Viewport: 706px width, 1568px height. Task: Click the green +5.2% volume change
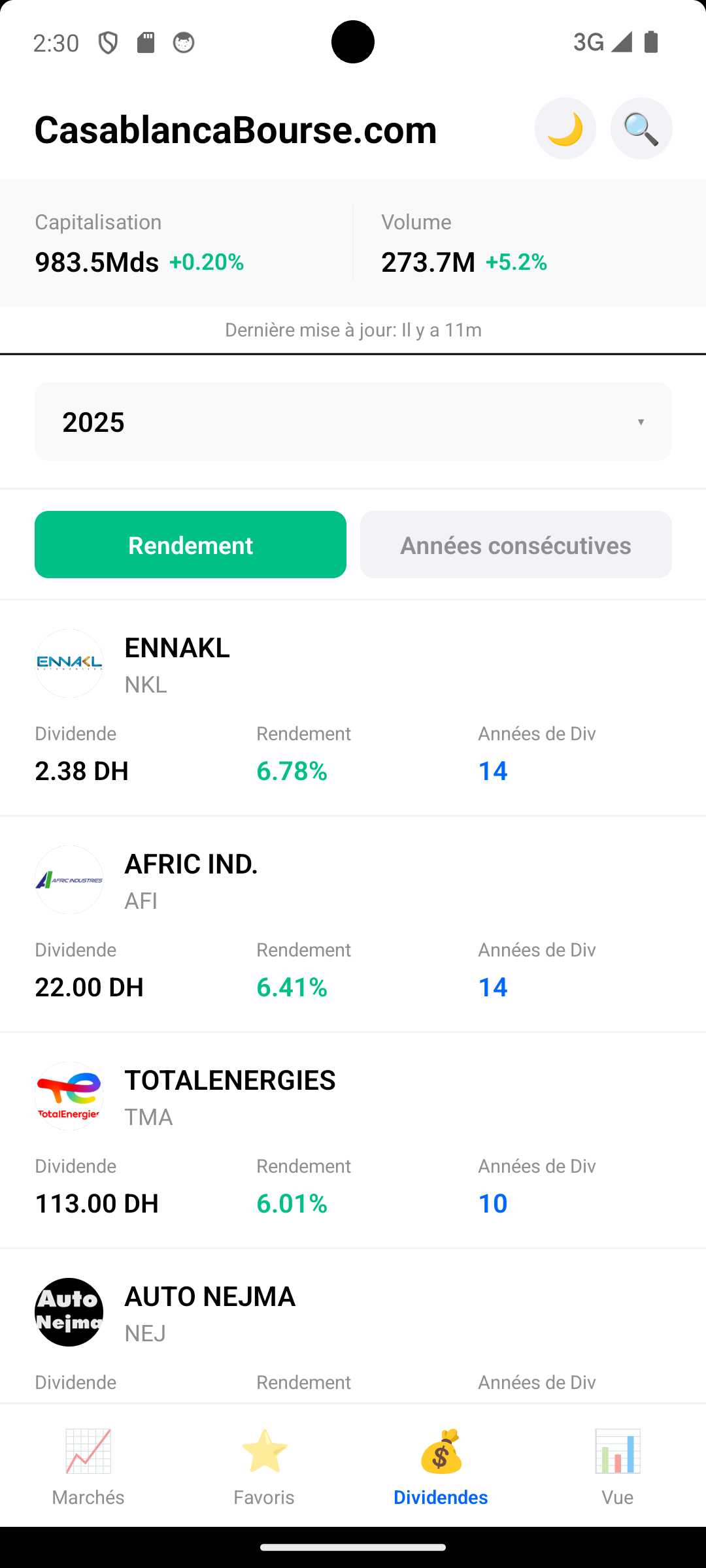(516, 262)
